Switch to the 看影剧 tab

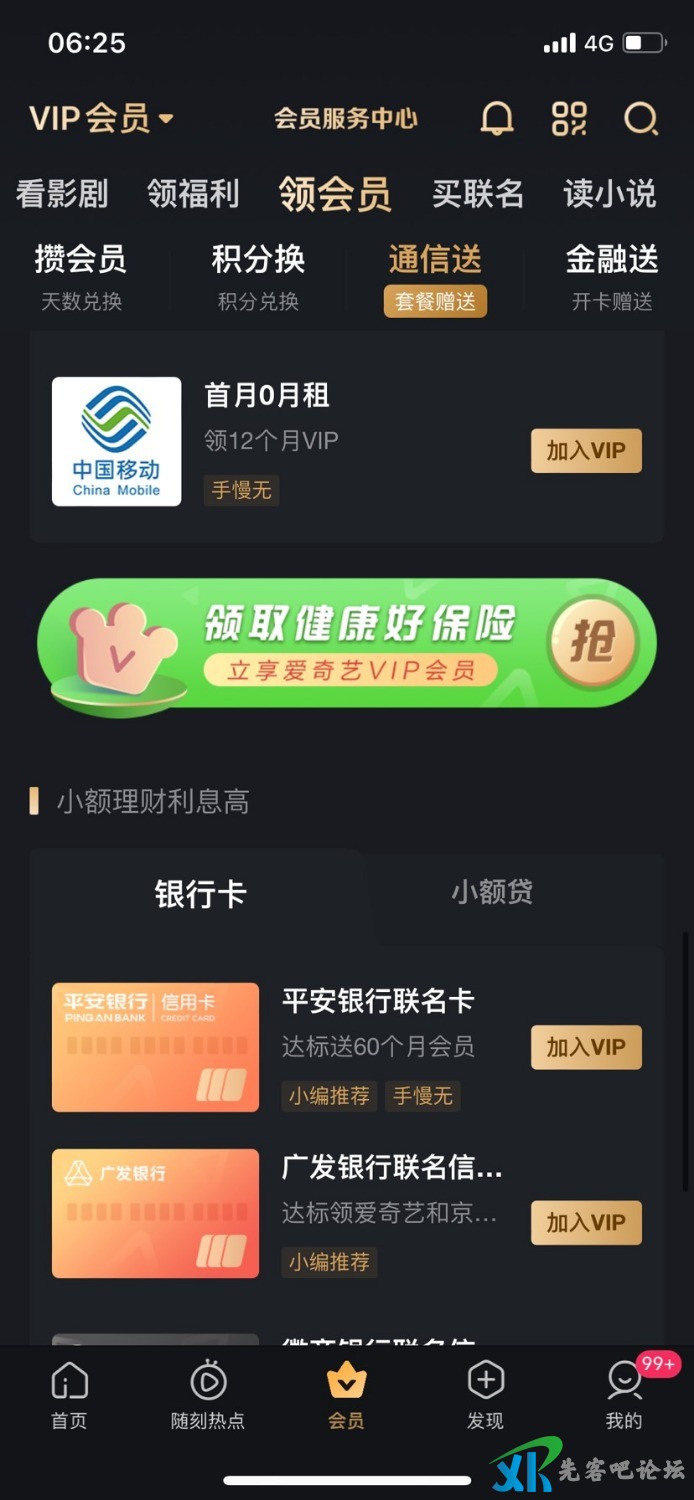coord(62,193)
